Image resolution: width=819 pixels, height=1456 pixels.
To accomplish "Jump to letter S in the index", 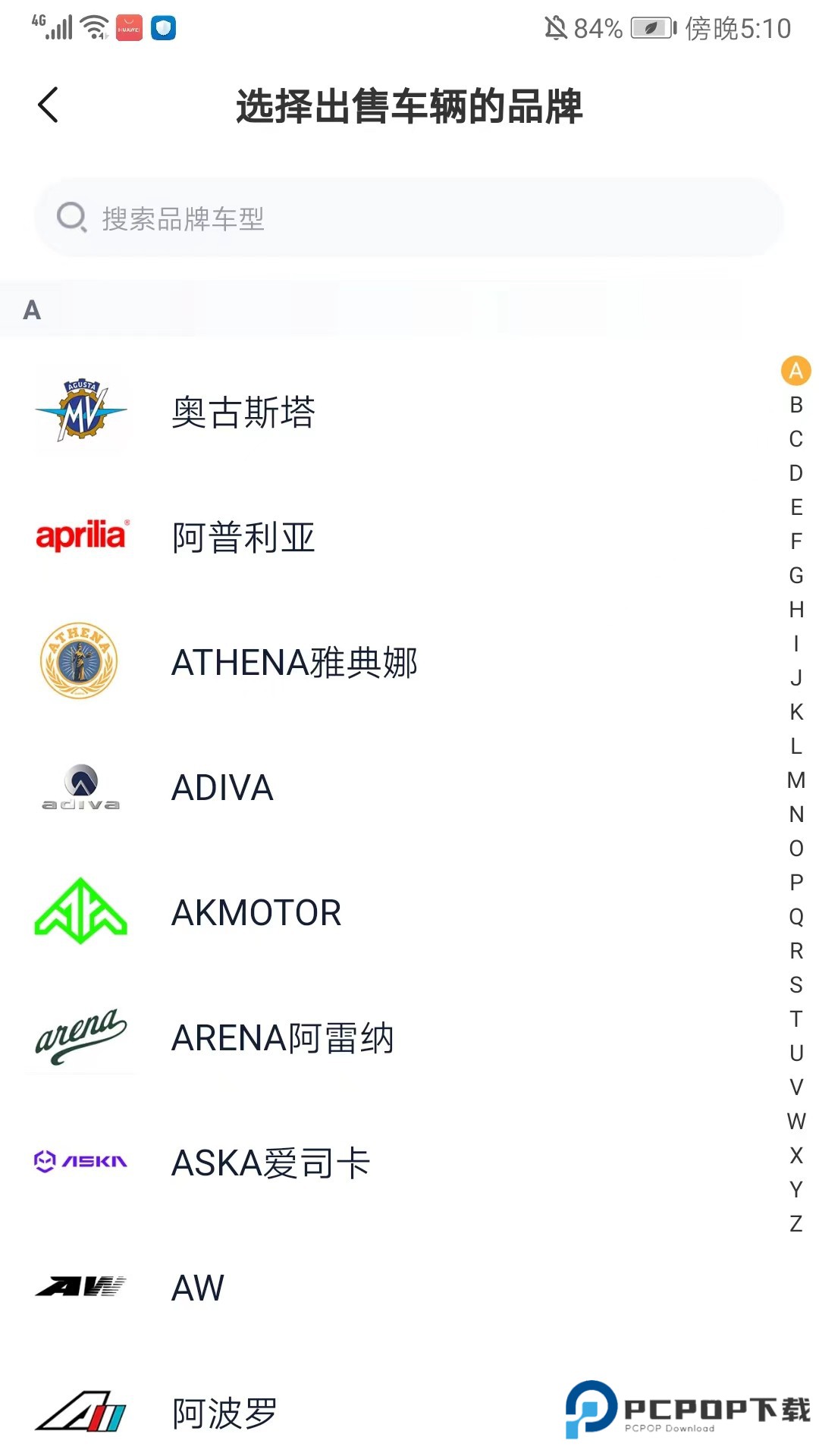I will coord(795,985).
